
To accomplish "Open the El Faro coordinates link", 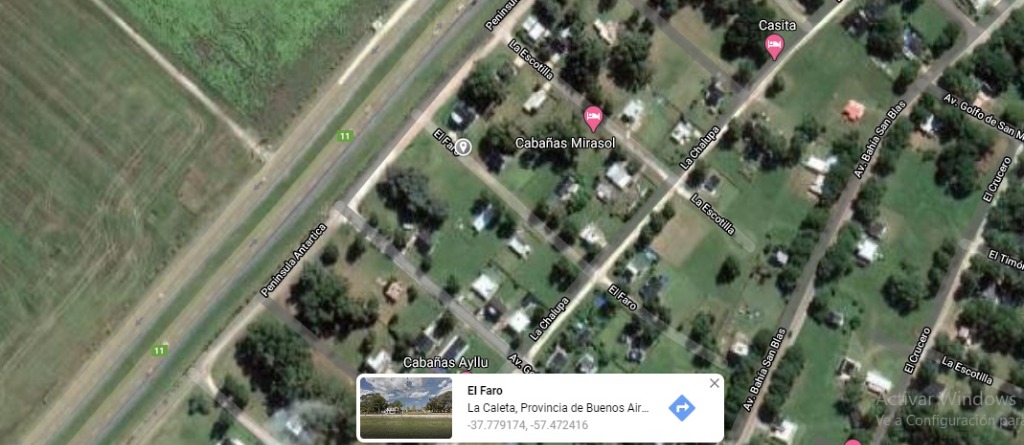I will tap(527, 425).
